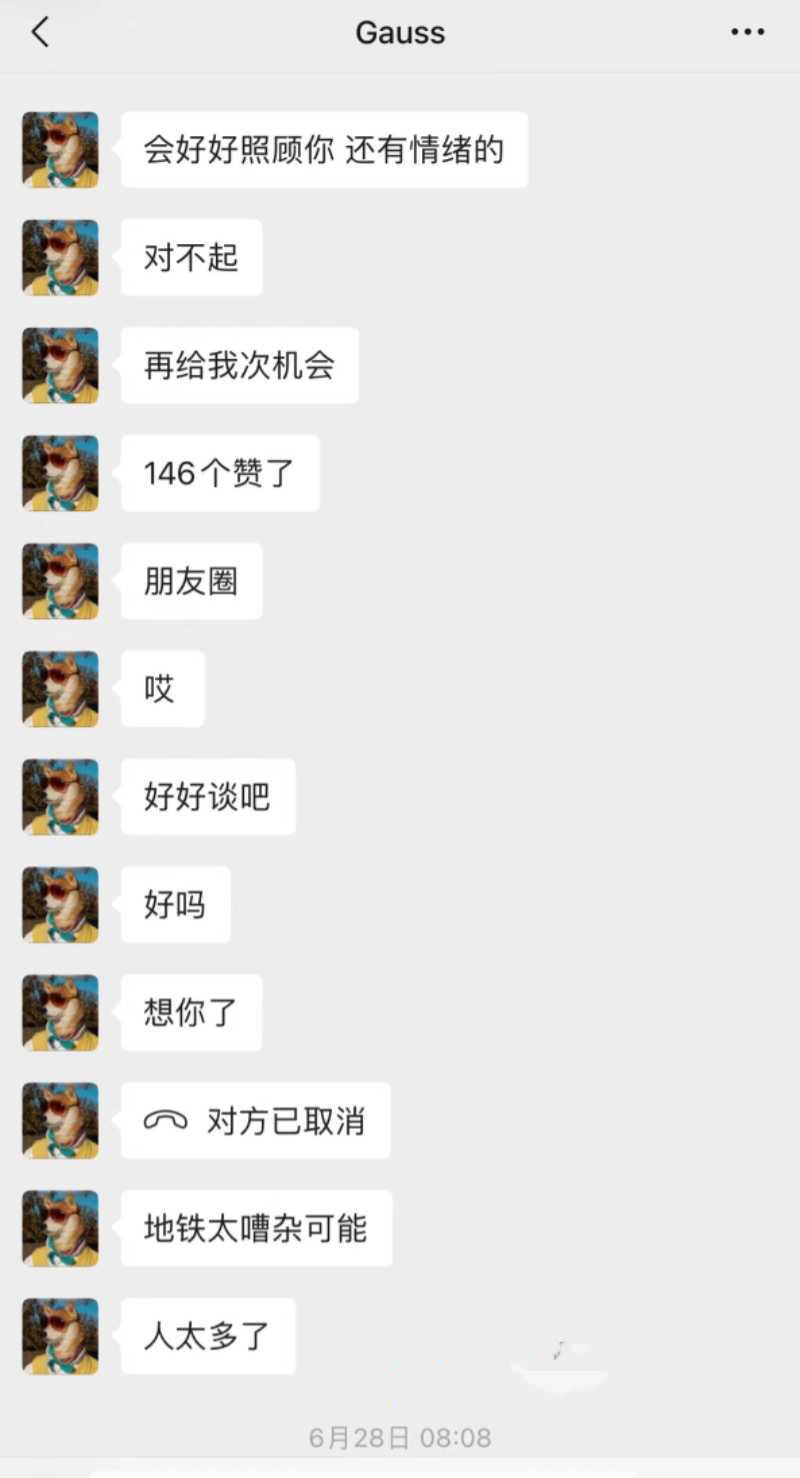Screen dimensions: 800x1478
Task: Click the '再给我次机会' message
Action: (x=238, y=365)
